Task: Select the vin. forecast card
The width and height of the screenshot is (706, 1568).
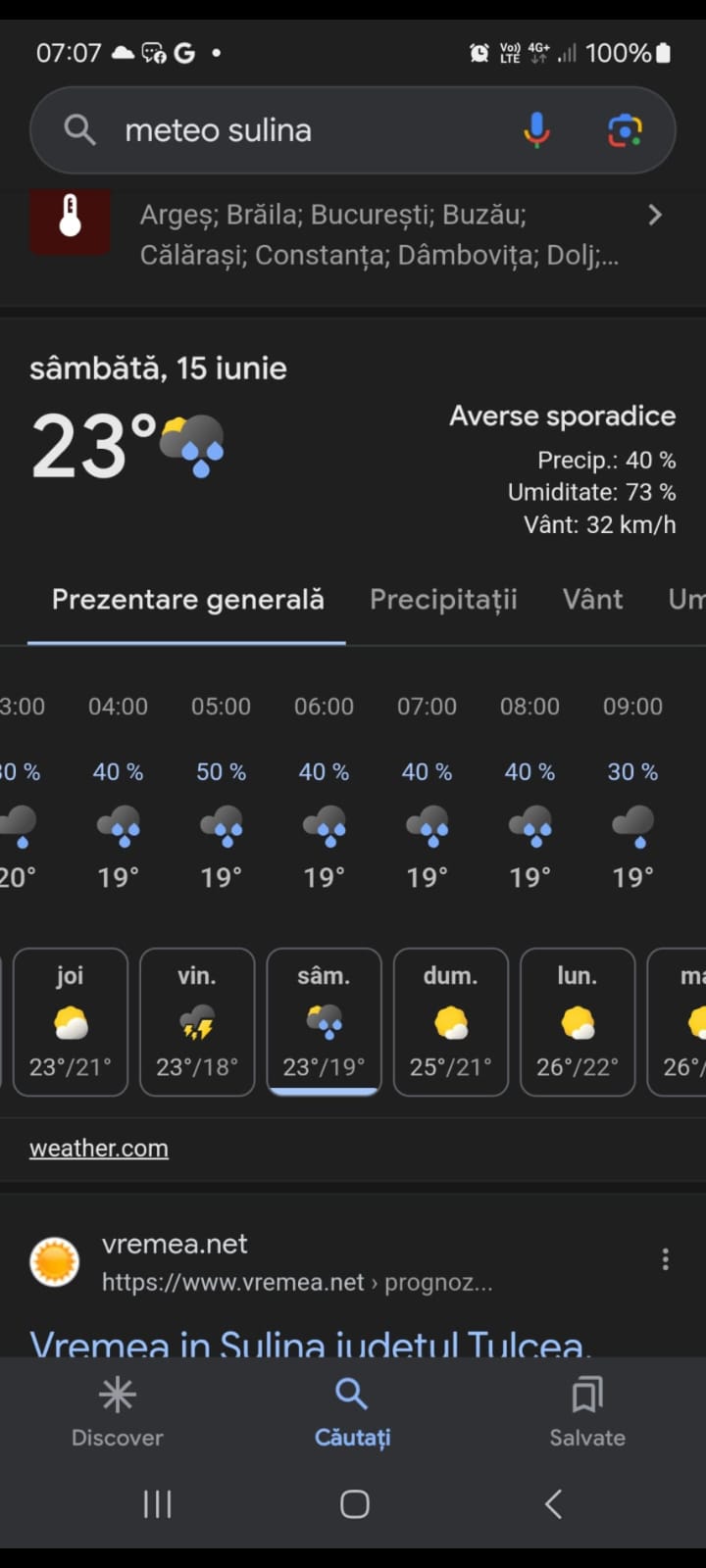Action: (197, 1021)
